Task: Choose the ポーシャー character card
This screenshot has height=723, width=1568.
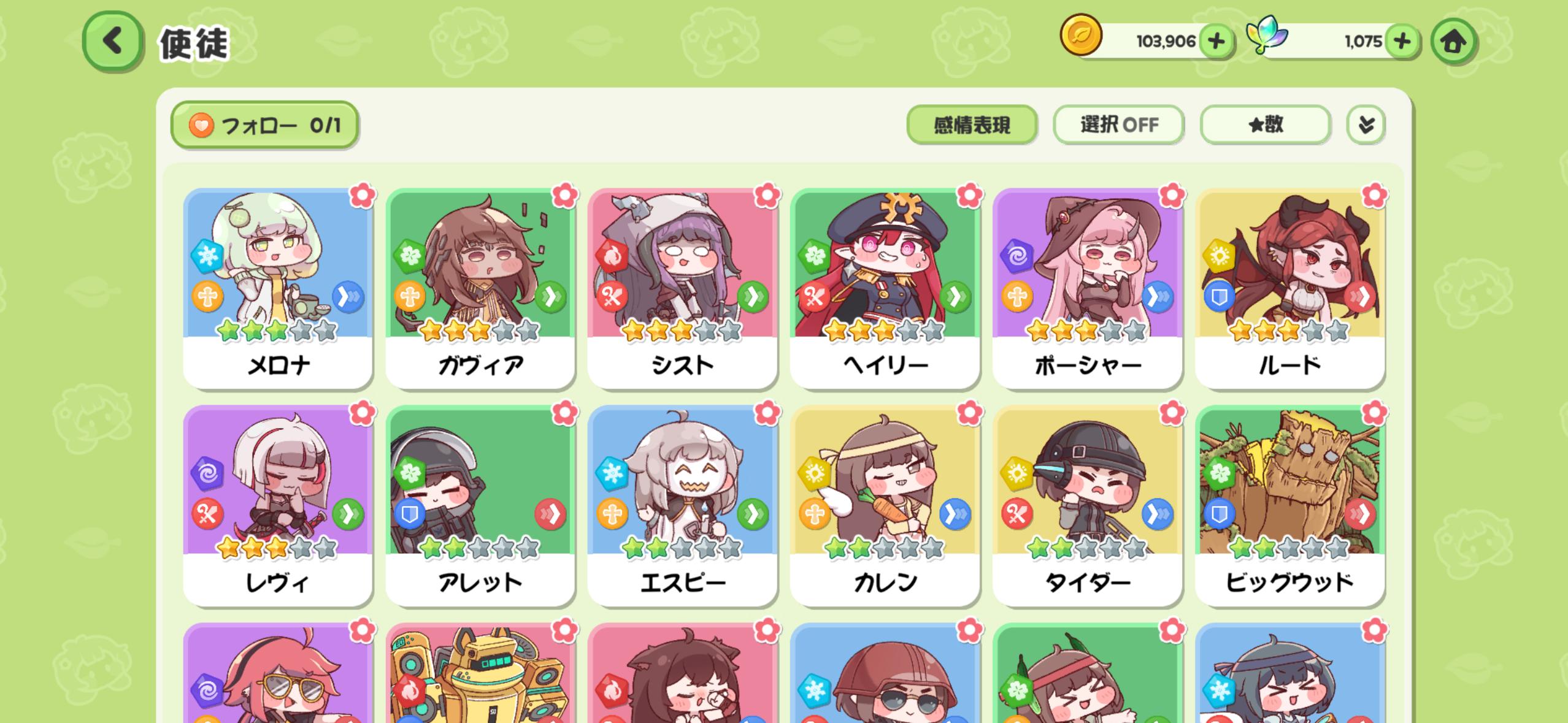Action: pyautogui.click(x=1087, y=288)
